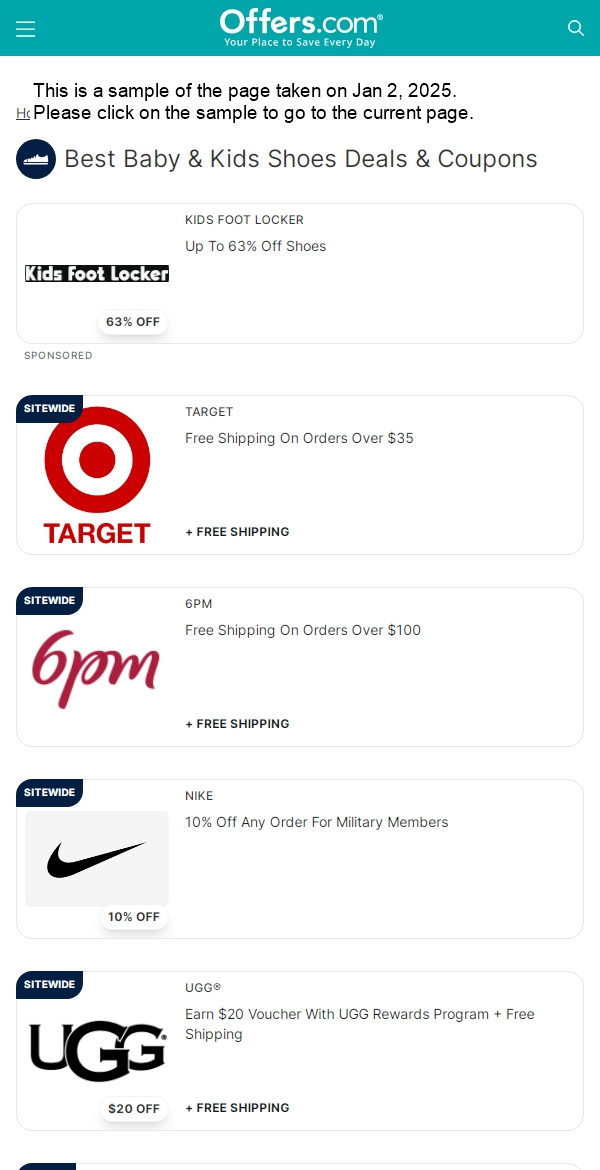Open the Target free shipping offer

299,438
